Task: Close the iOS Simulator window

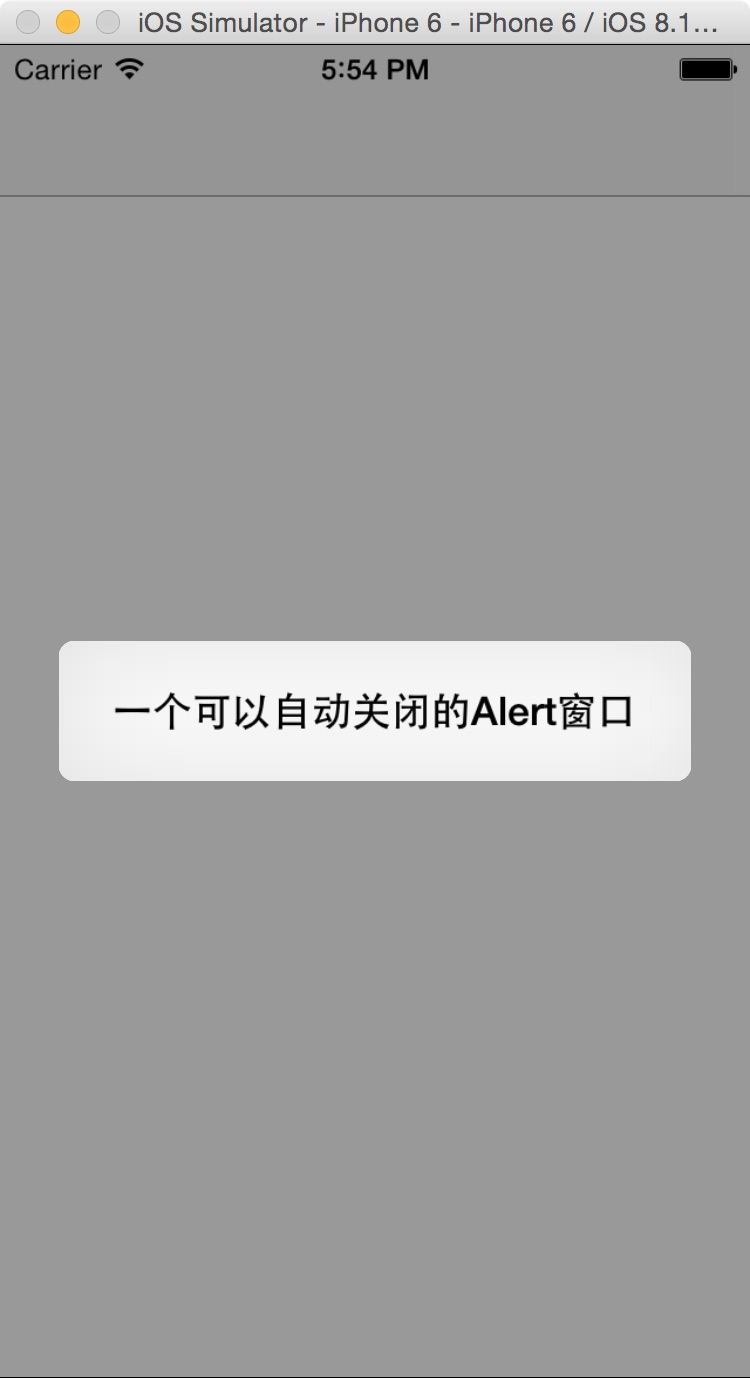Action: [x=28, y=22]
